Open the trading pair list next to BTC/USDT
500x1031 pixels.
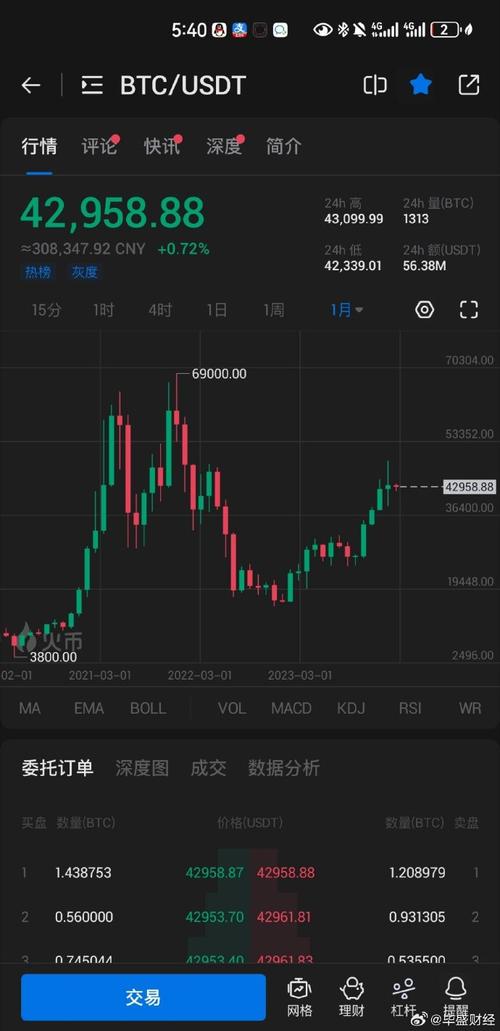tap(91, 85)
